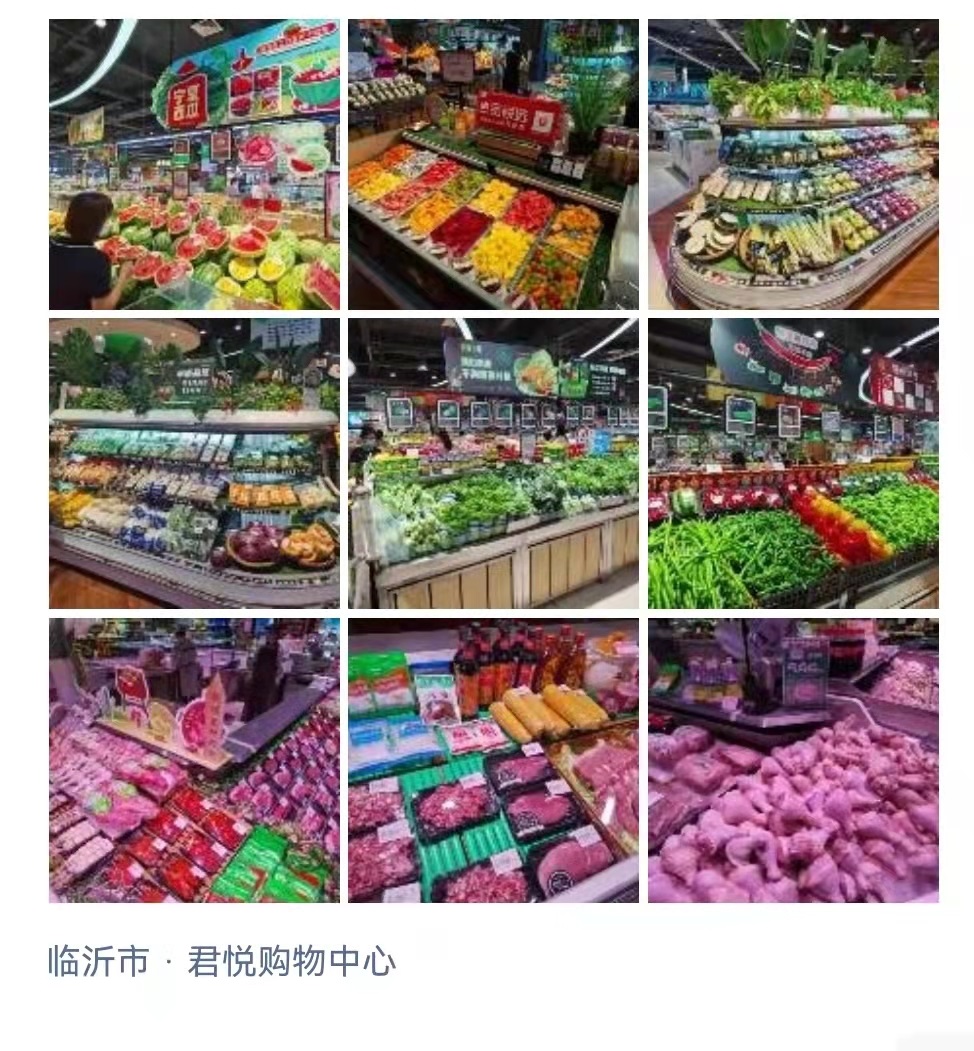View the leafy greens aisle photo

(x=493, y=463)
